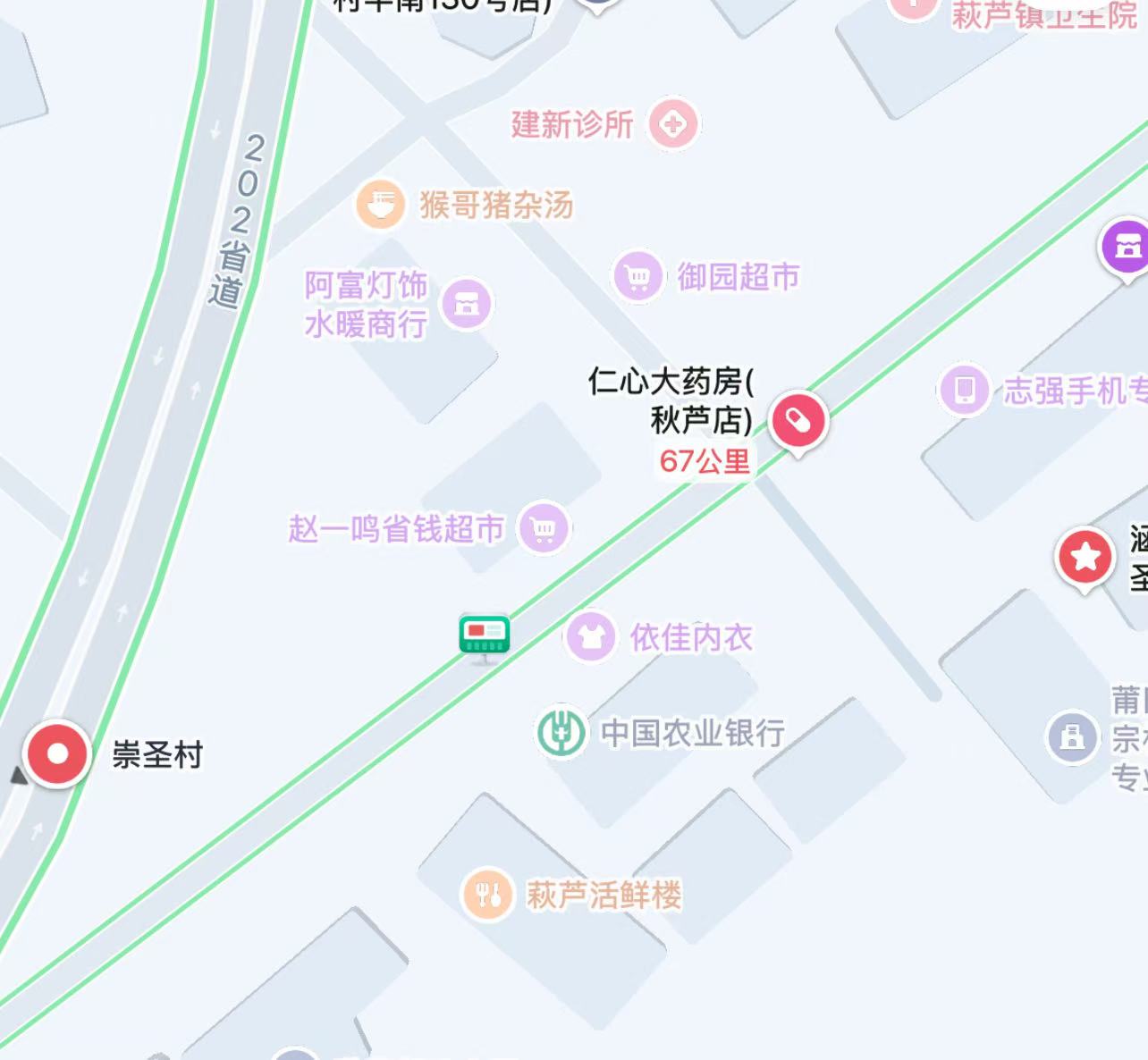Screen dimensions: 1148x1060
Task: Tap the 中国农业银行 bank marker
Action: (561, 732)
